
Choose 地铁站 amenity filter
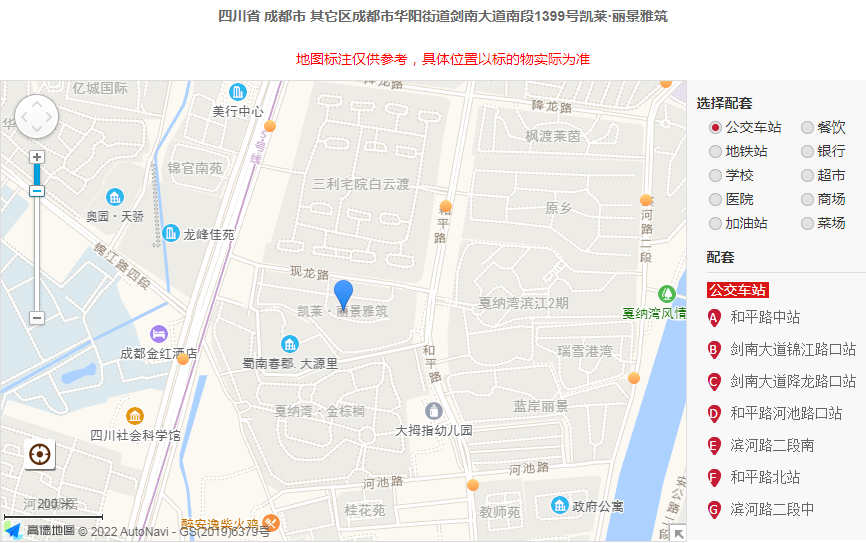[x=715, y=152]
